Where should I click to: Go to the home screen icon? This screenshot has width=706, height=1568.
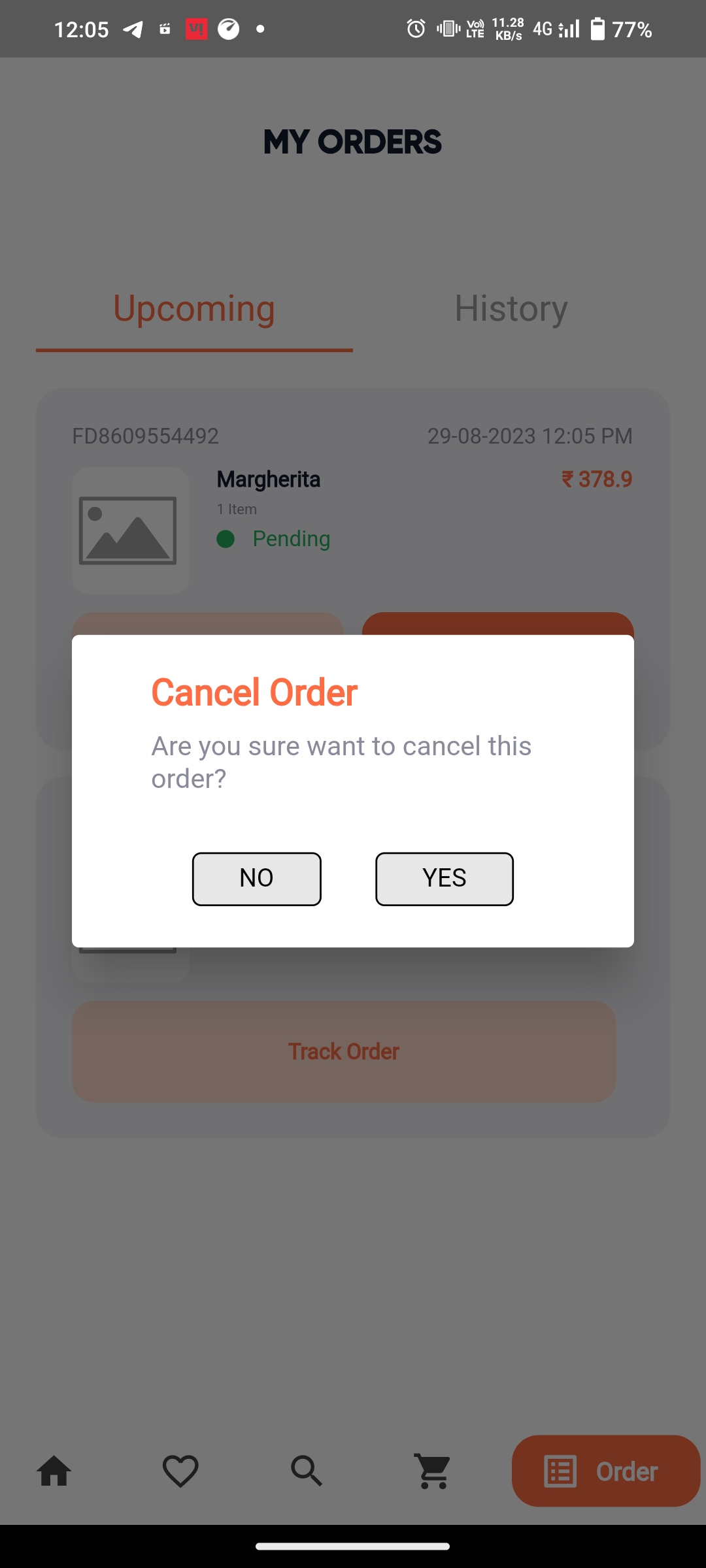coord(54,1471)
